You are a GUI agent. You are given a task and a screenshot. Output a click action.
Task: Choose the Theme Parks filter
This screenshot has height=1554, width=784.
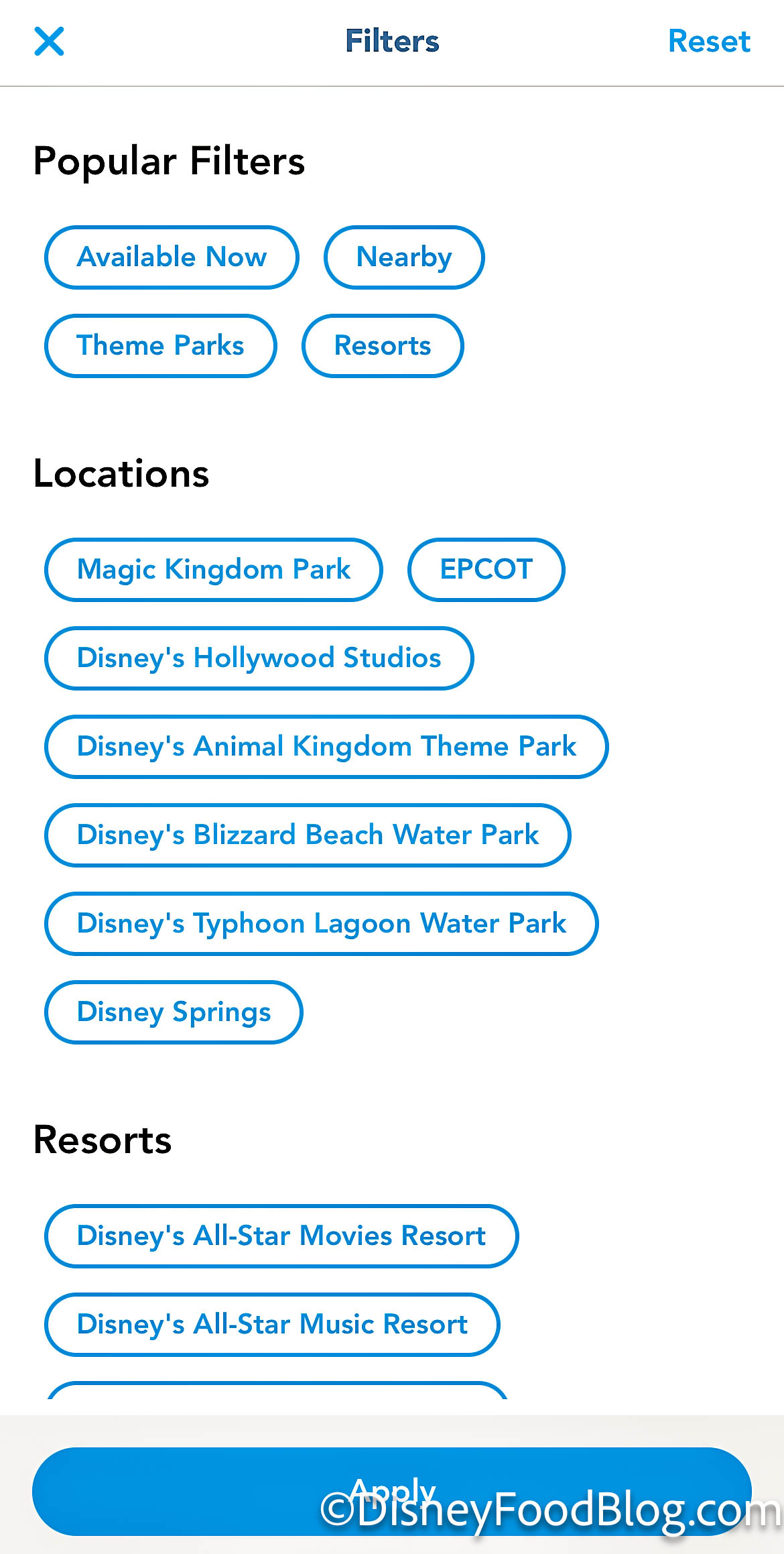(x=160, y=346)
